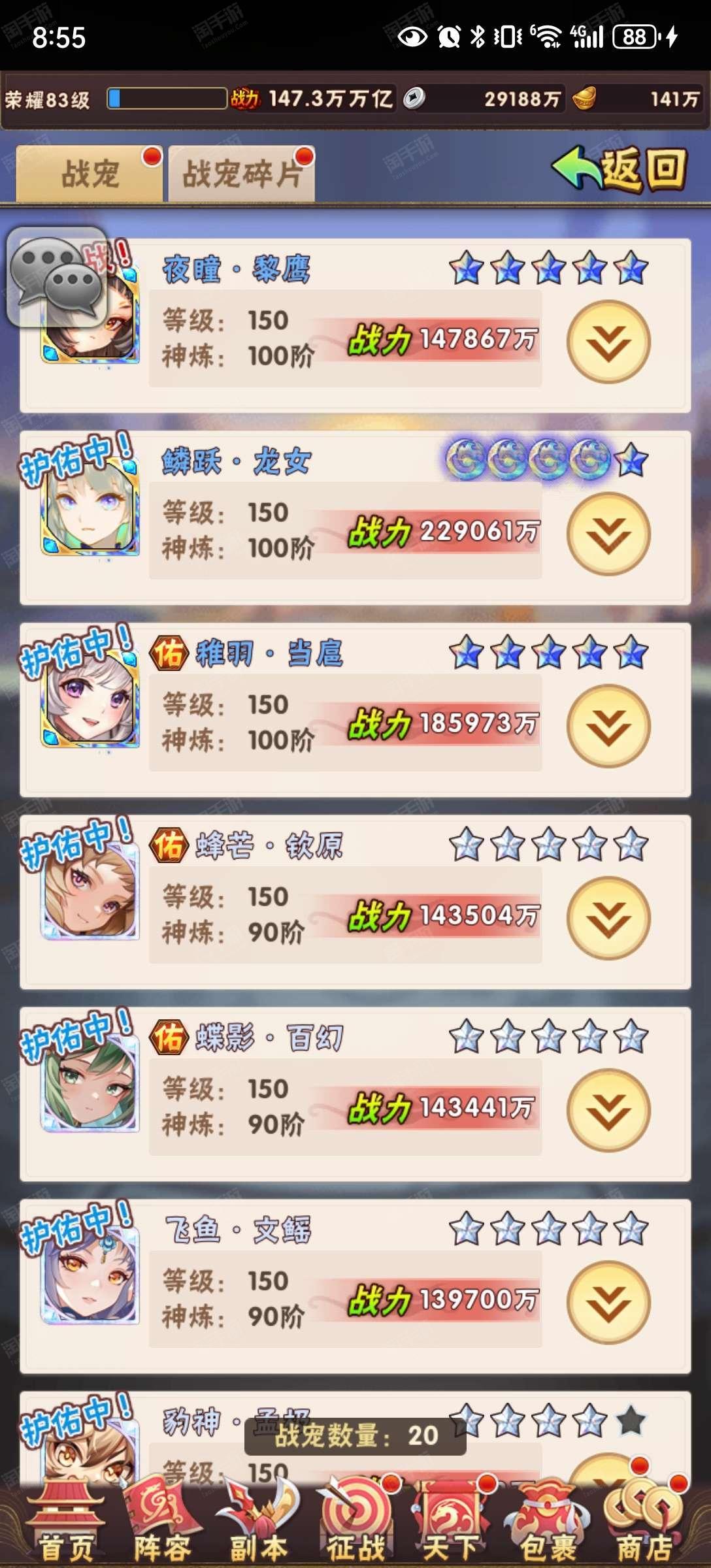Viewport: 711px width, 1568px height.
Task: Expand details for 蜂芒·钦原
Action: pos(608,918)
